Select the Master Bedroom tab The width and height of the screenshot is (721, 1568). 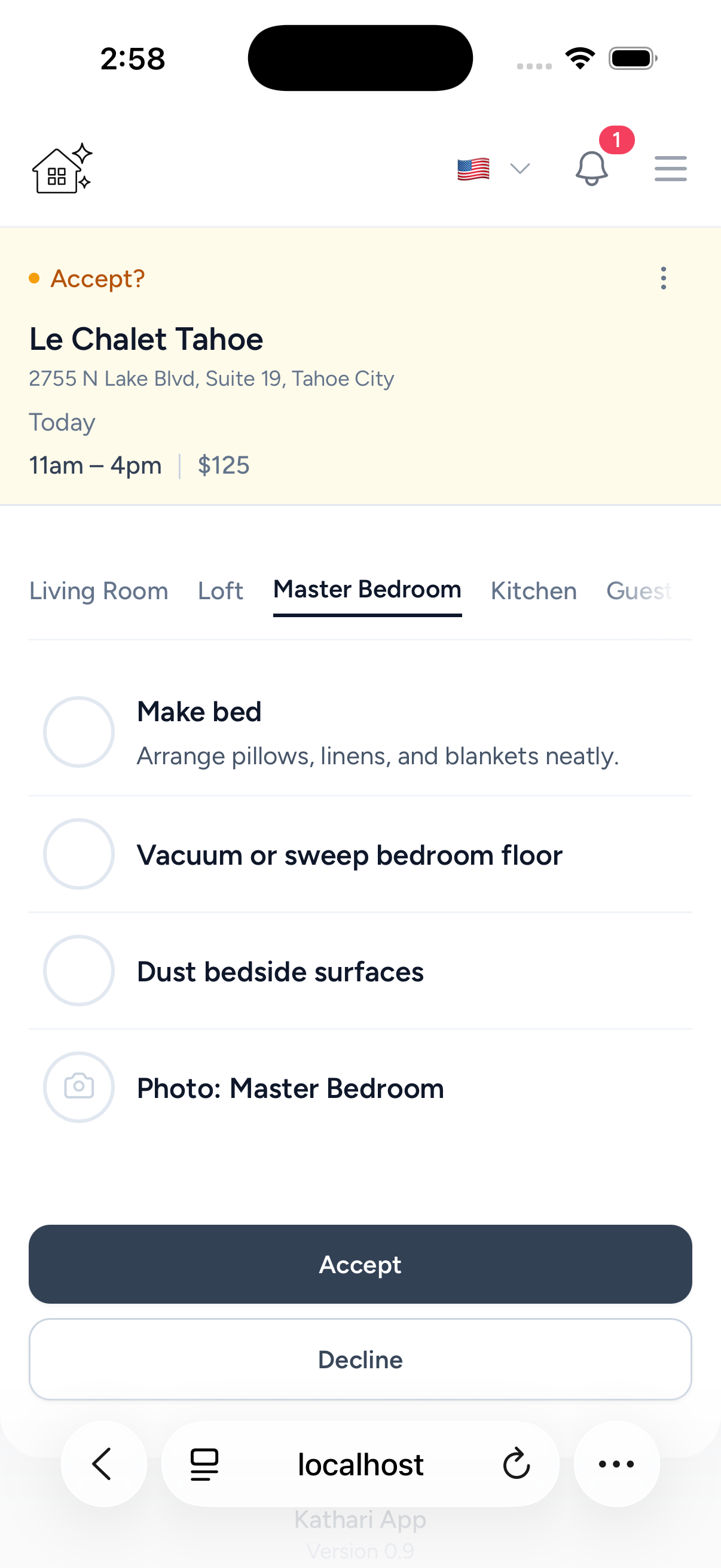367,590
